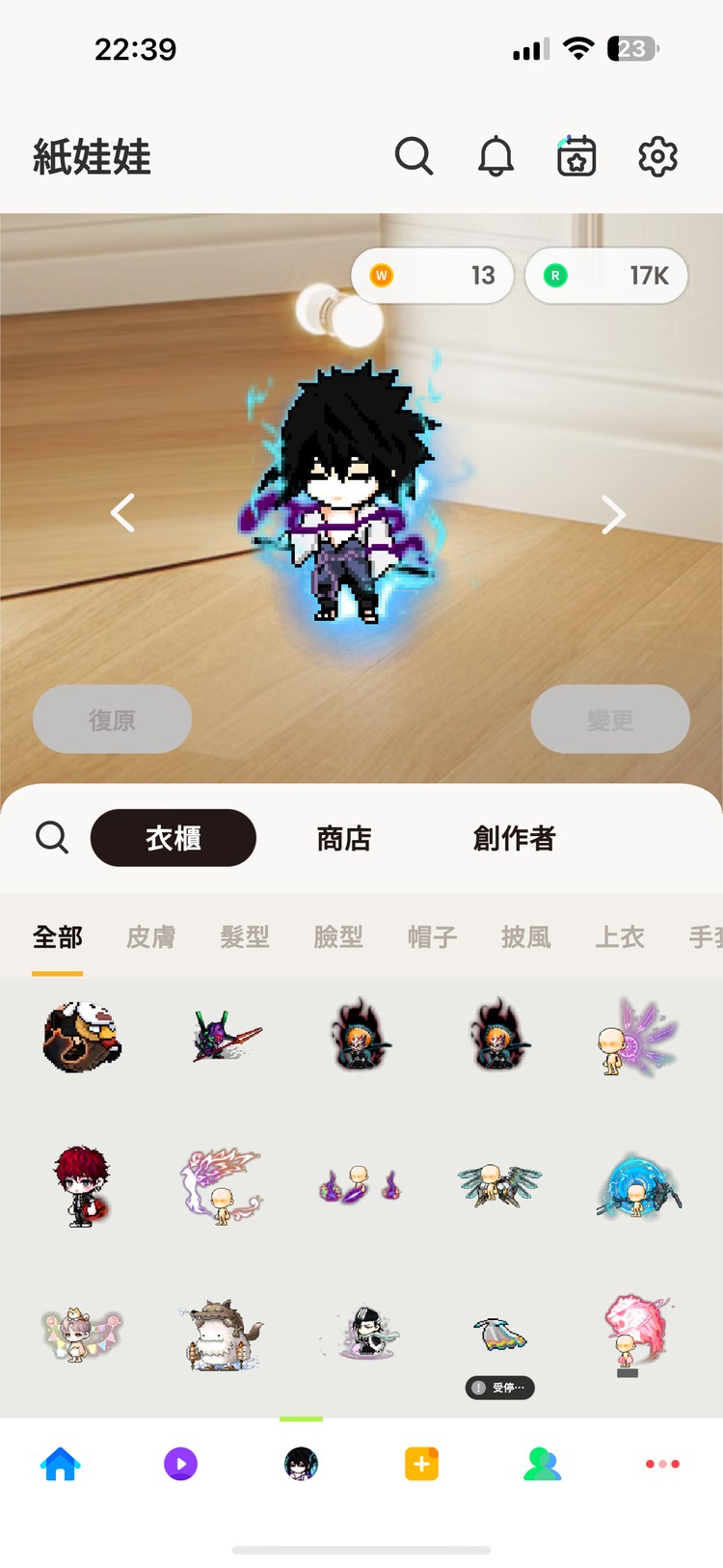
Task: Switch to the 創作者 tab
Action: pos(514,838)
